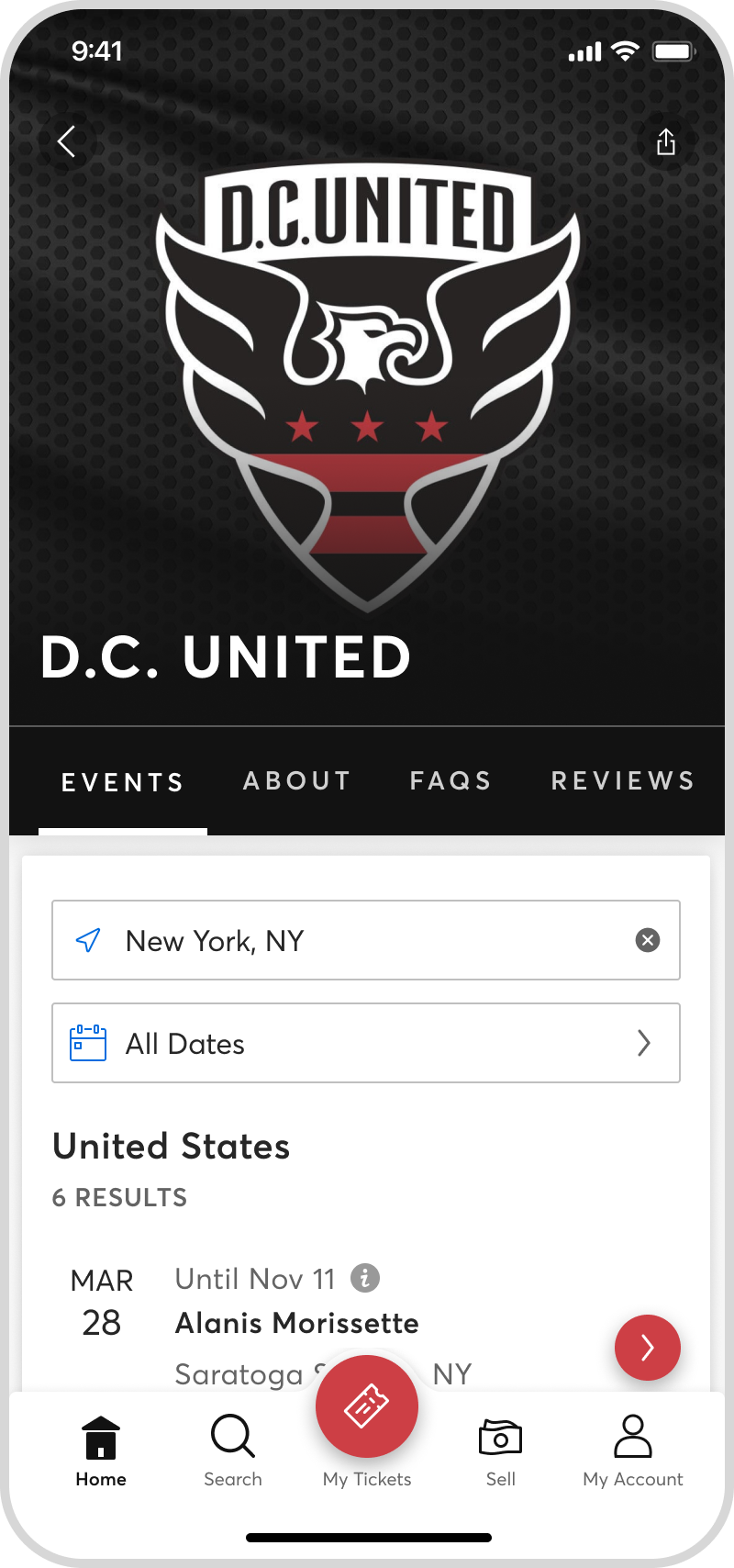Viewport: 734px width, 1568px height.
Task: View the Reviews tab
Action: pyautogui.click(x=623, y=780)
